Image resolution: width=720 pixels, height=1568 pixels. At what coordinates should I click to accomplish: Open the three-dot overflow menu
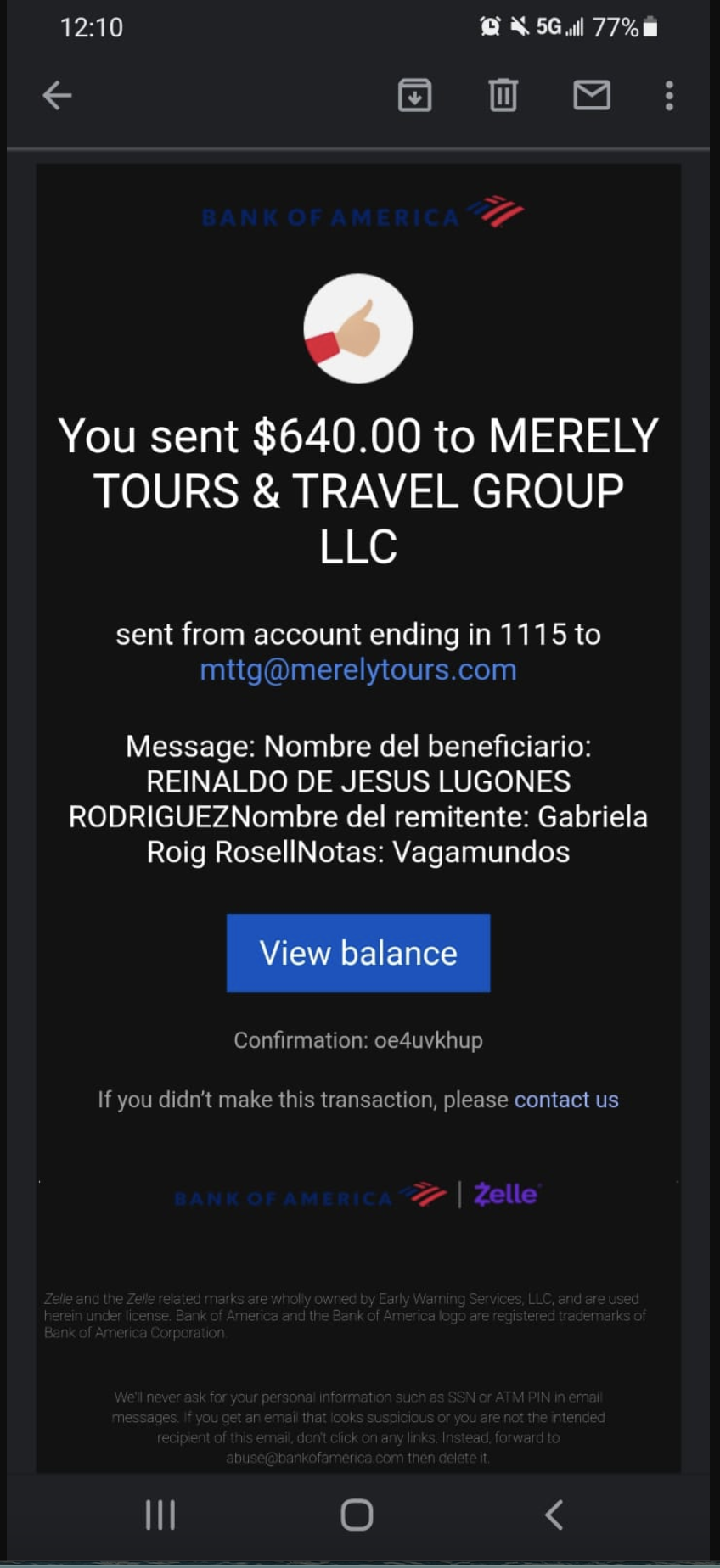pos(669,95)
